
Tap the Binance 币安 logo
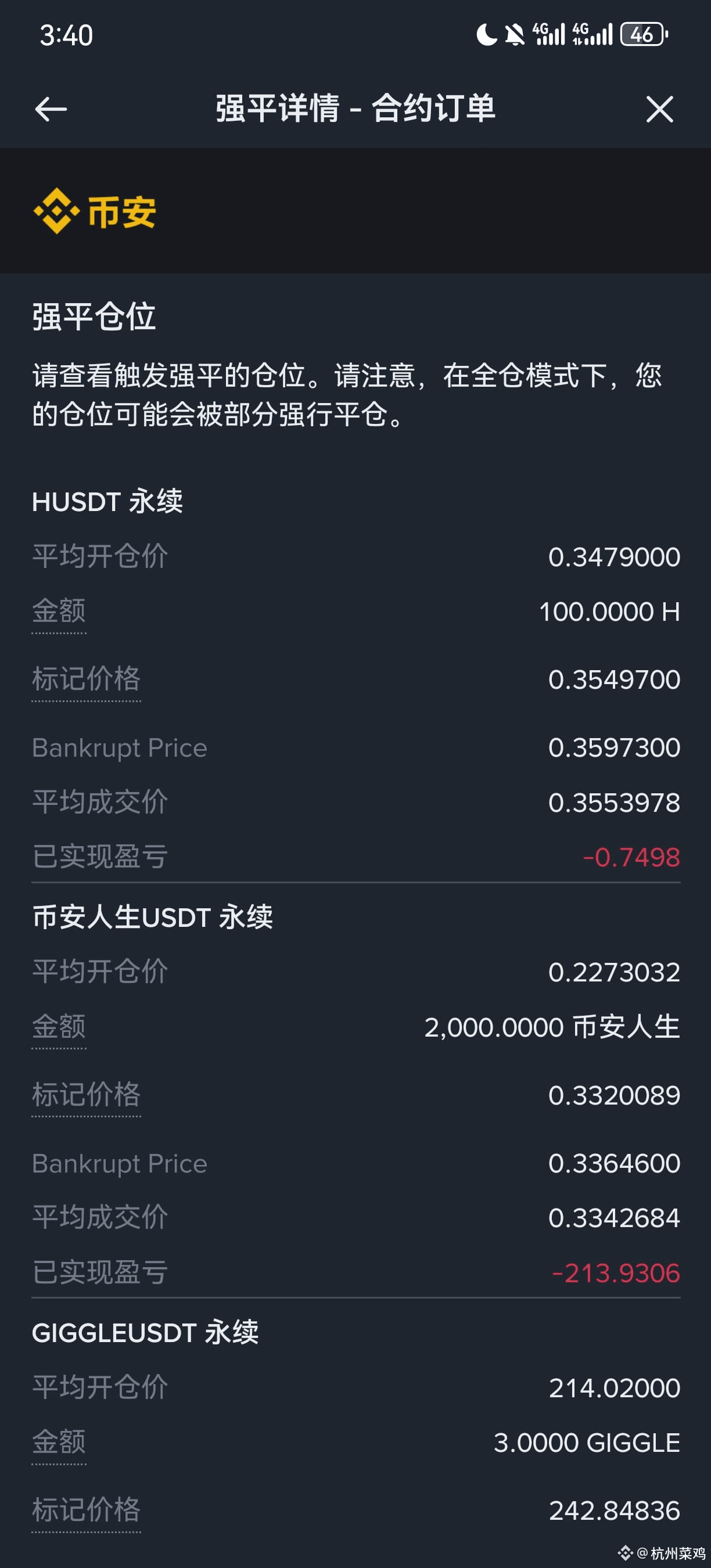[x=94, y=213]
